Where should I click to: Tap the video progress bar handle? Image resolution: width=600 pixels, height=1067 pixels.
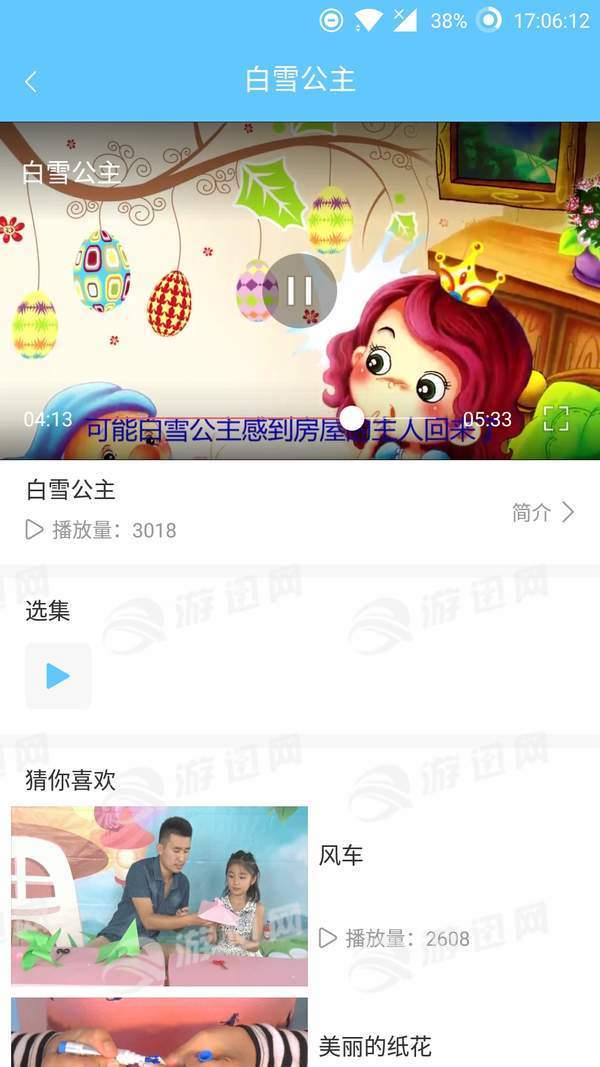tap(352, 418)
